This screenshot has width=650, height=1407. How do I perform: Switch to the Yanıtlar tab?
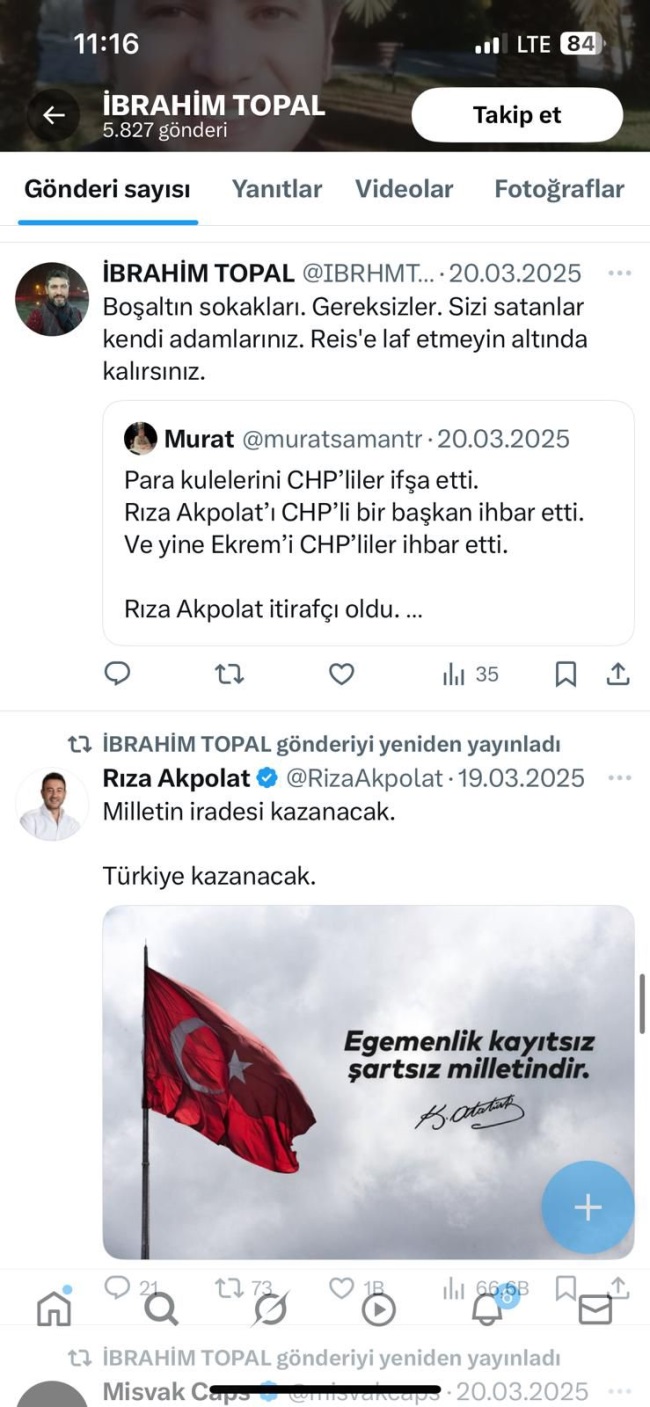click(x=277, y=189)
